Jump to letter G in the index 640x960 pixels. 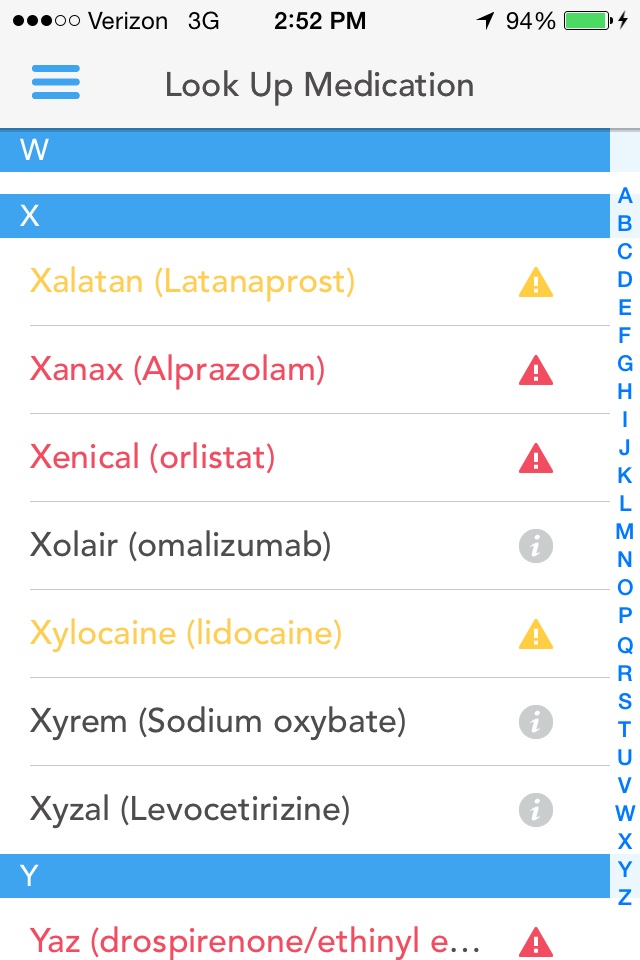[625, 364]
